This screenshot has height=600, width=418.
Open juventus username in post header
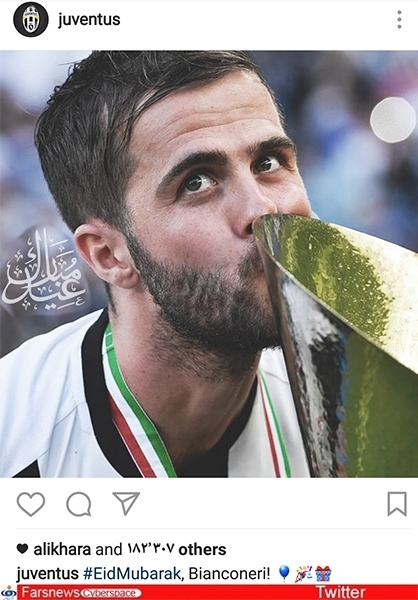pyautogui.click(x=89, y=20)
